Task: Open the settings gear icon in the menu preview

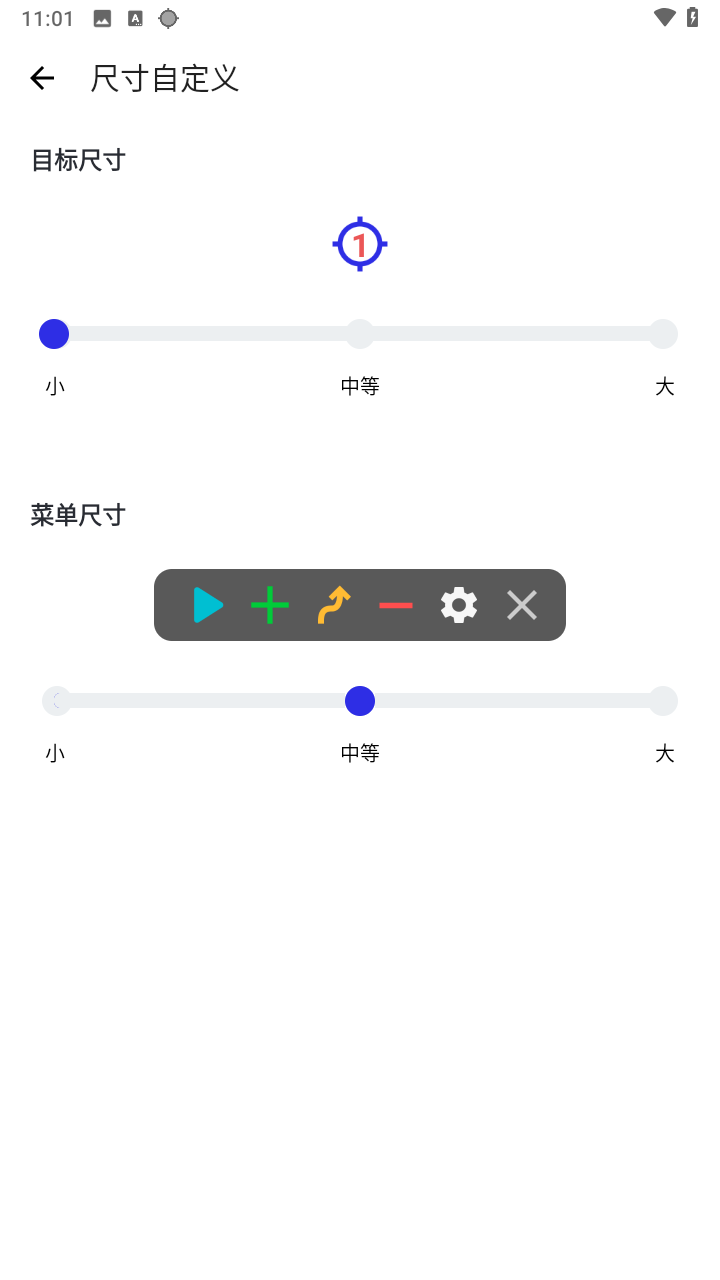Action: pos(458,604)
